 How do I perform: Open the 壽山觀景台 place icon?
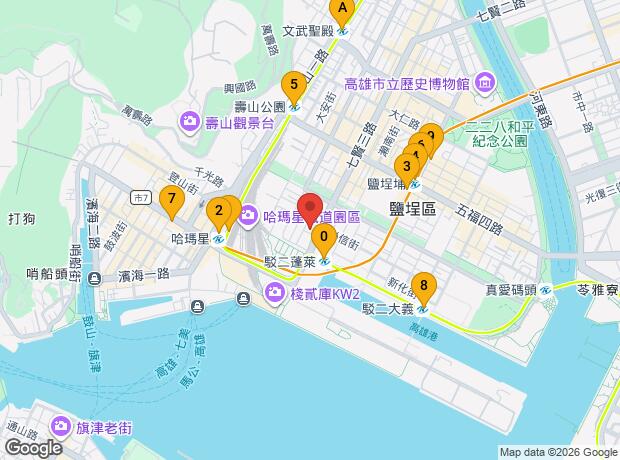(190, 120)
